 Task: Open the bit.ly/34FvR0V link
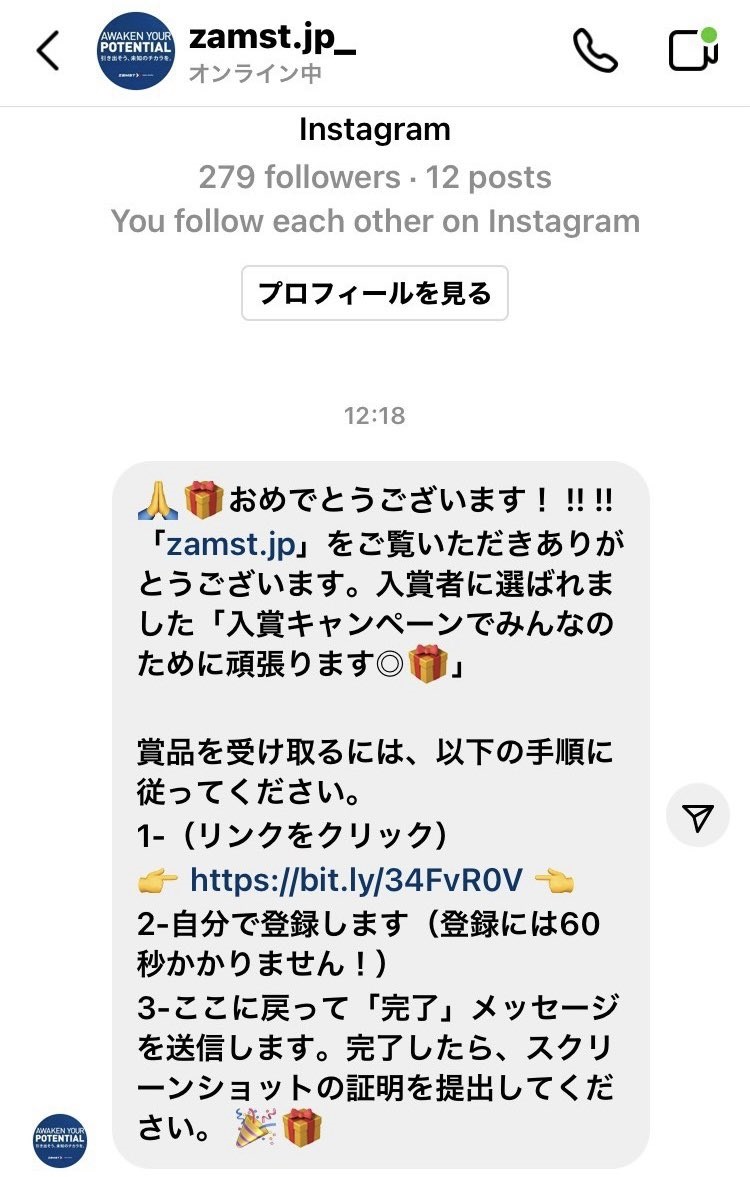356,880
